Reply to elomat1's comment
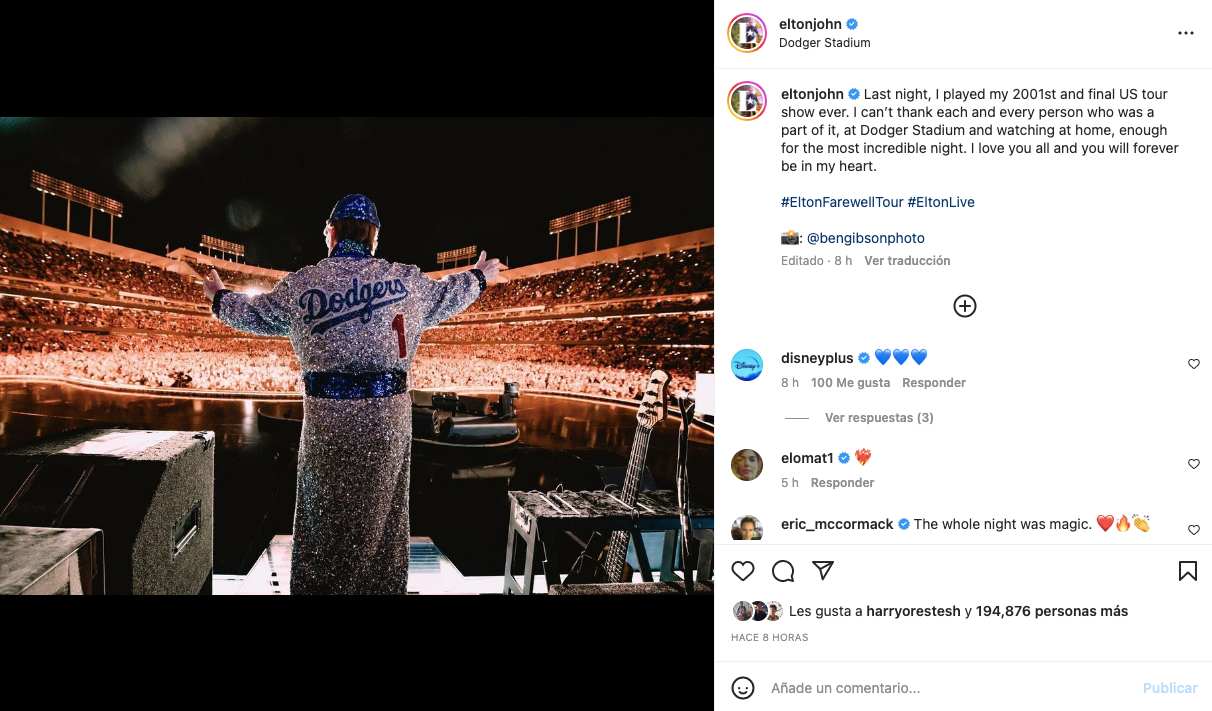Screen dimensions: 1212x711 [842, 483]
